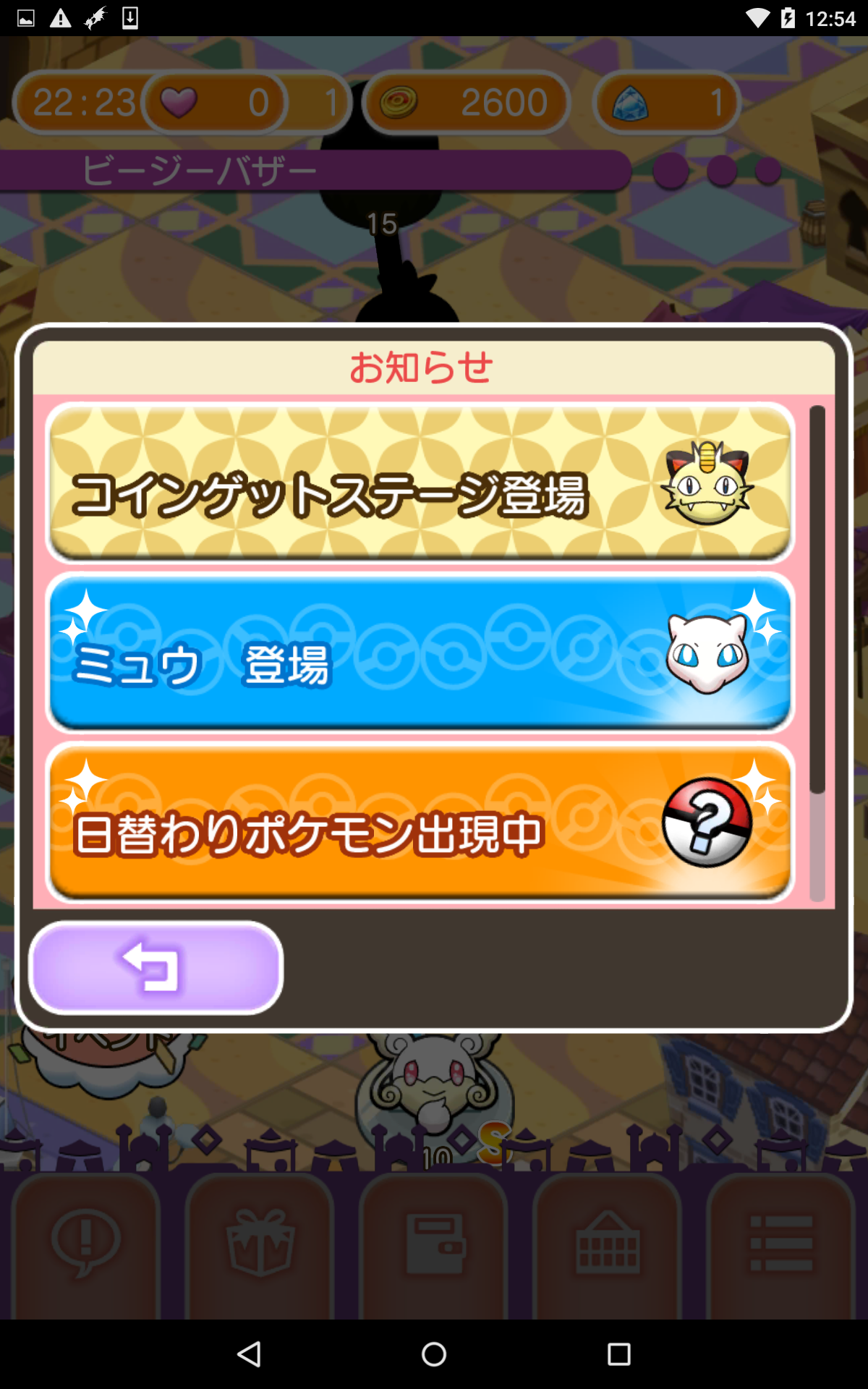868x1389 pixels.
Task: Open the コインゲットステージ登場 notice
Action: tap(420, 483)
